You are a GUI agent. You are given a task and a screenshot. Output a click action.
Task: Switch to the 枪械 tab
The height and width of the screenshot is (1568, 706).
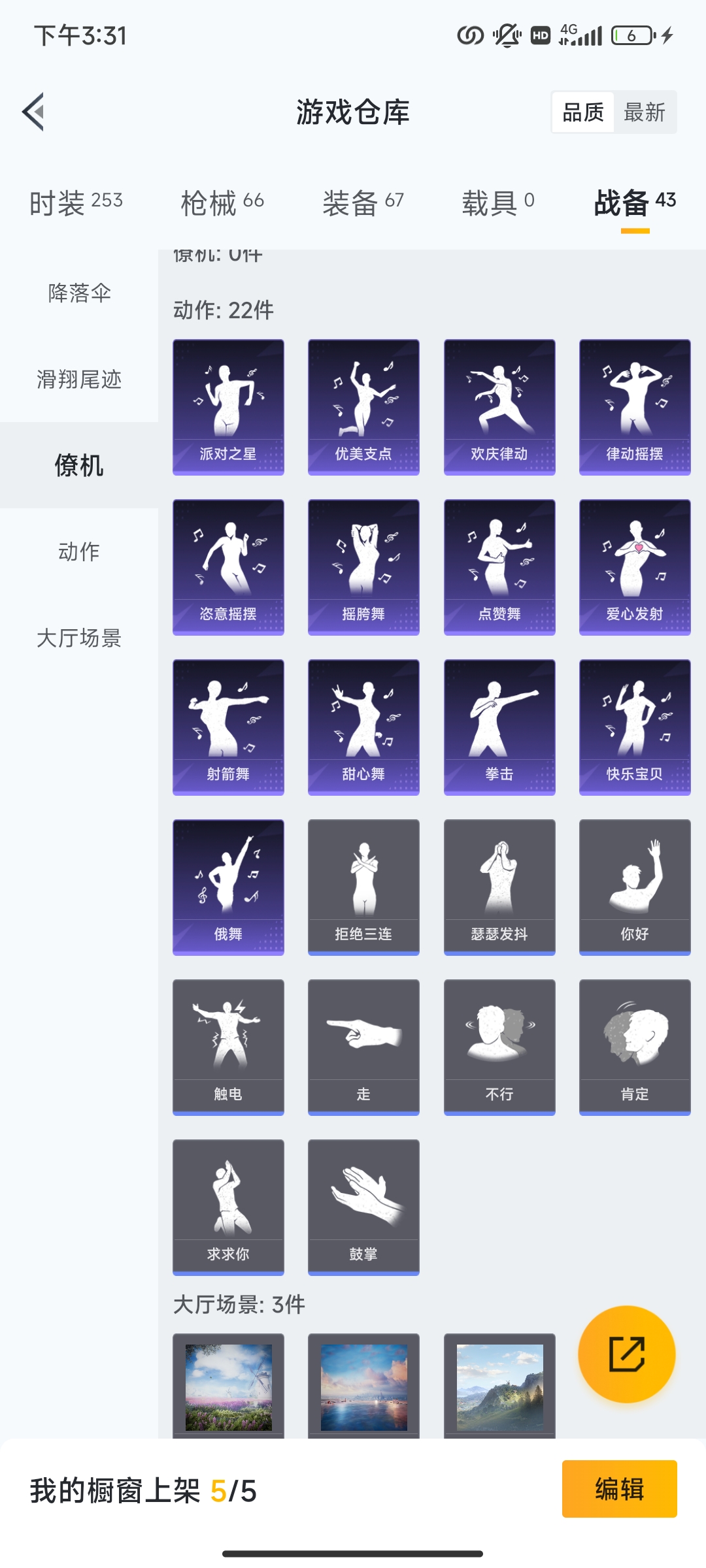(x=222, y=203)
